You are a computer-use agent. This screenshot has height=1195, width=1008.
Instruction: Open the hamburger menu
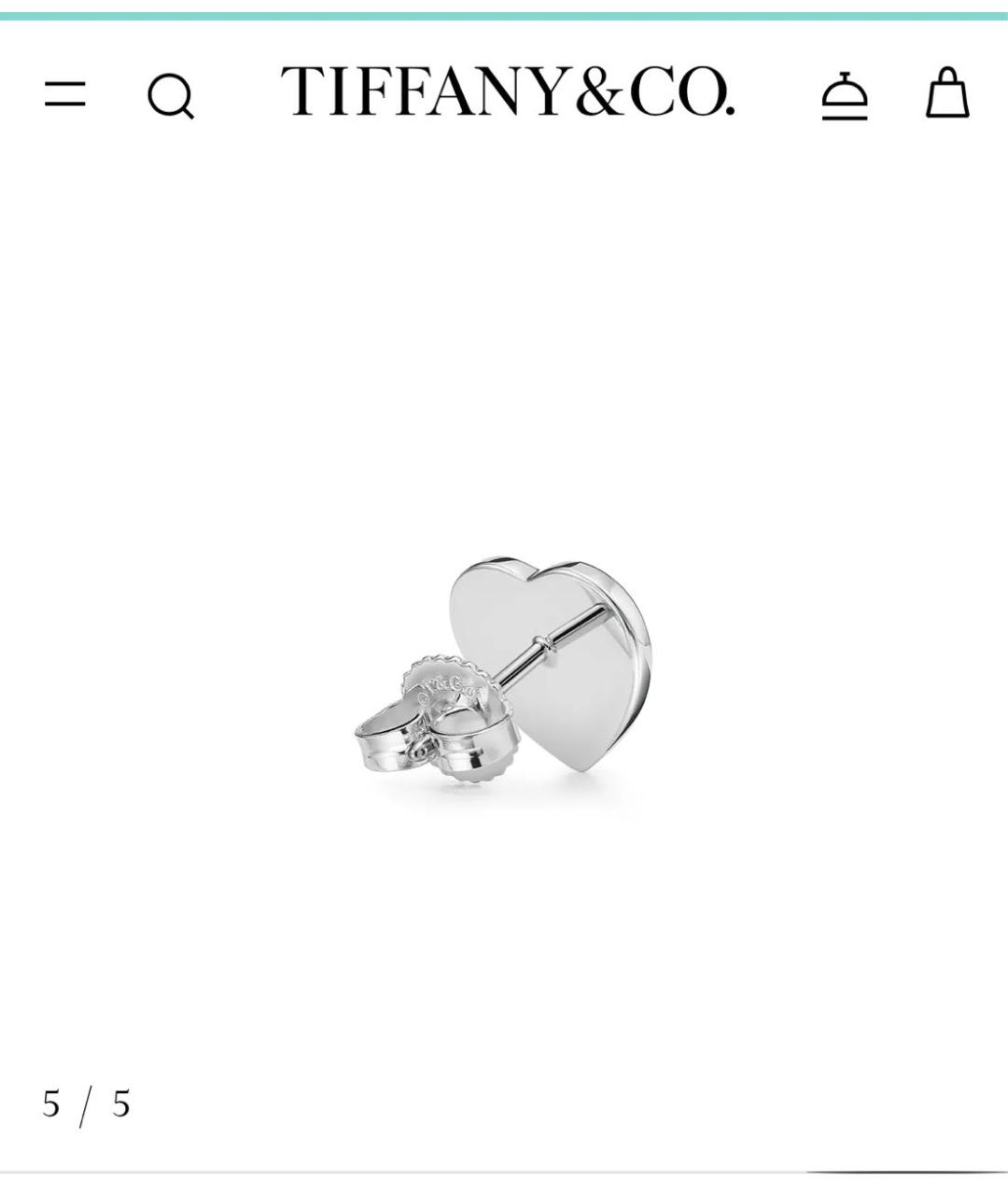(64, 93)
